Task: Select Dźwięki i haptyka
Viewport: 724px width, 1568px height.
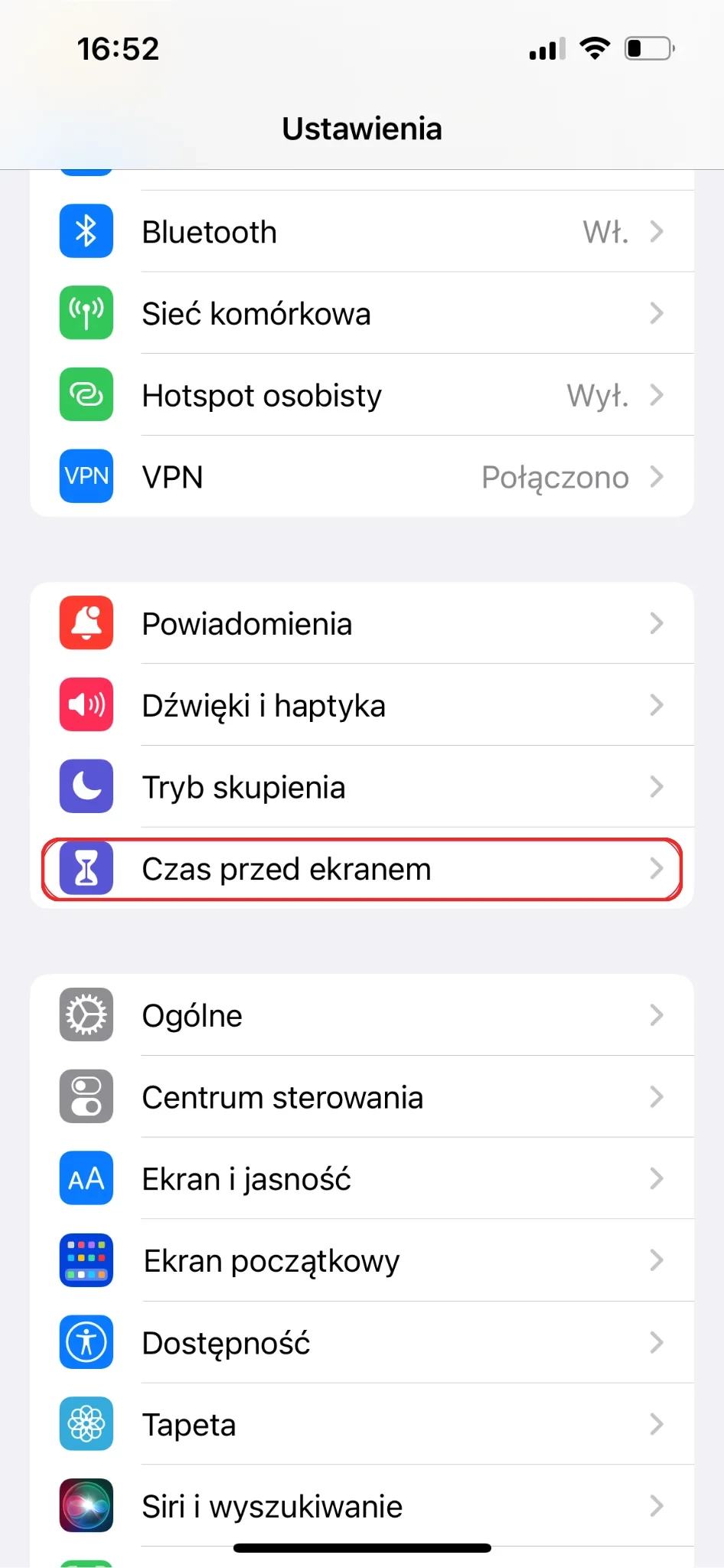Action: tap(361, 705)
